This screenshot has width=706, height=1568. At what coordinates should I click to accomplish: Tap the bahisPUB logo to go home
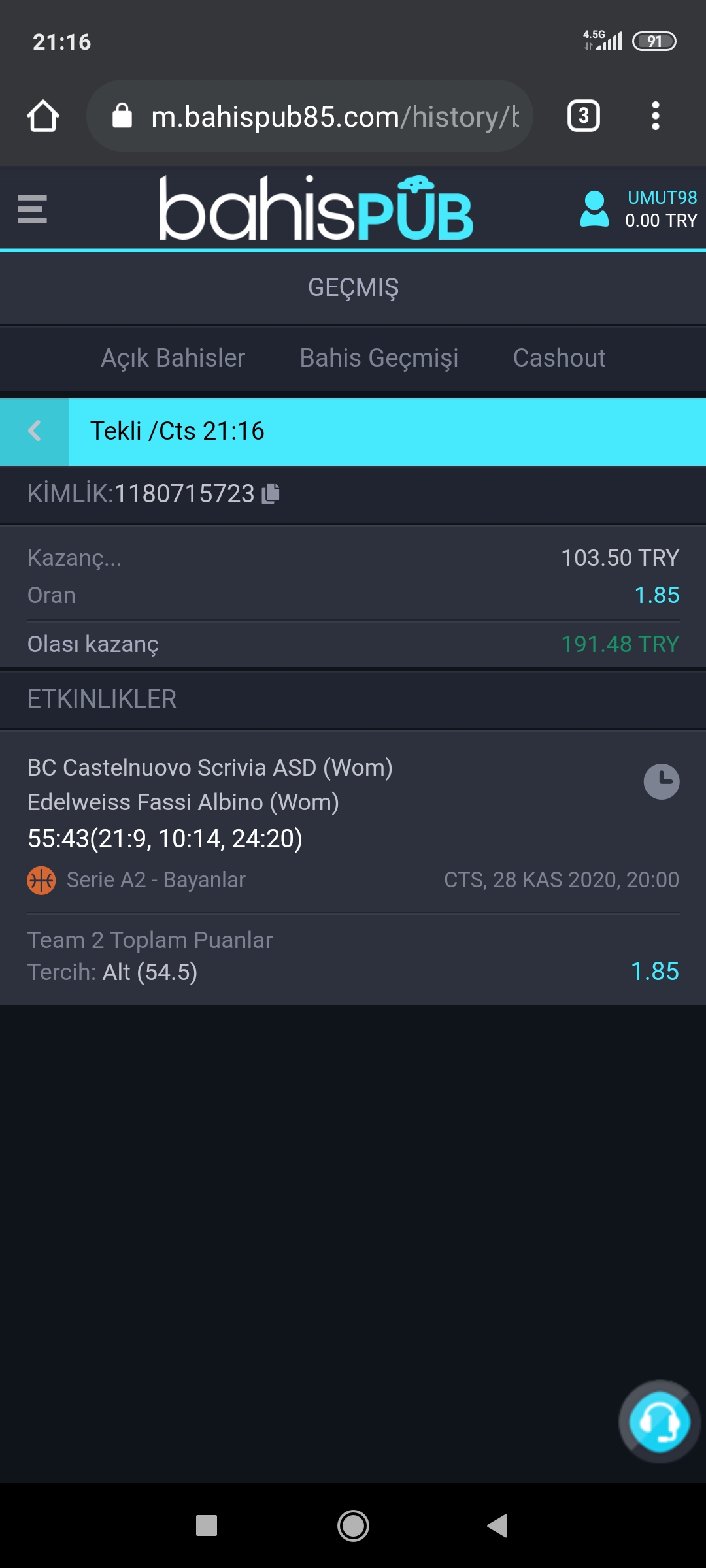point(316,208)
